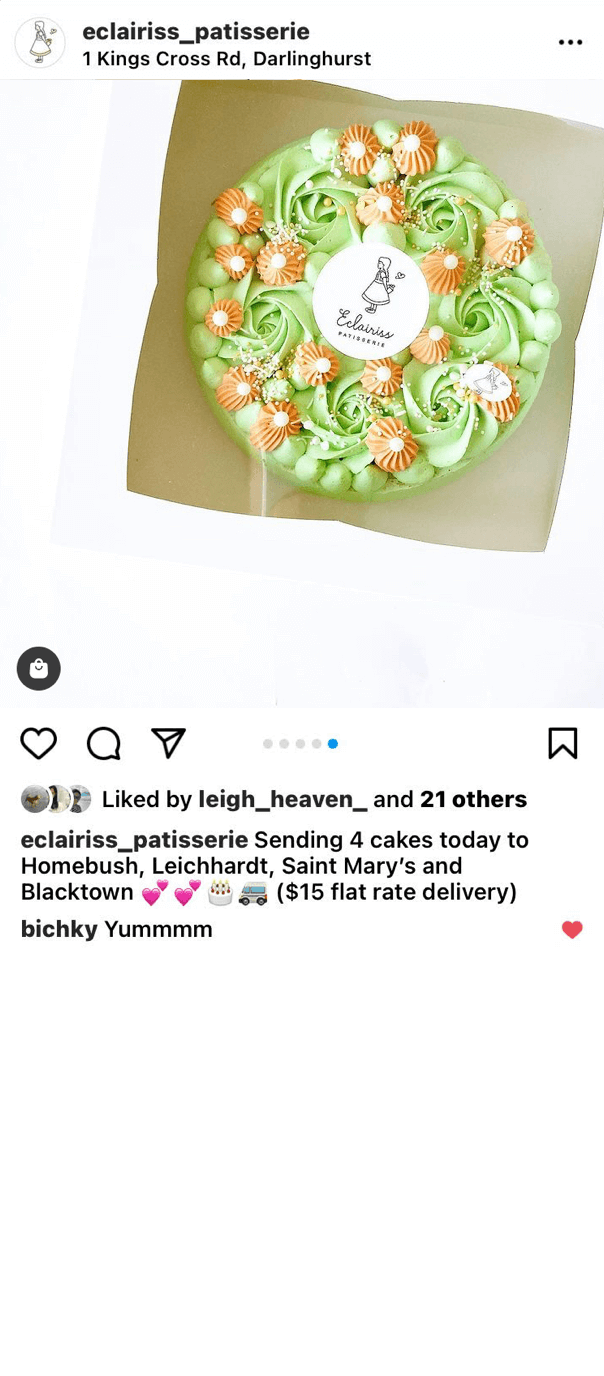Bookmark this cake post
The height and width of the screenshot is (1376, 604).
point(563,743)
